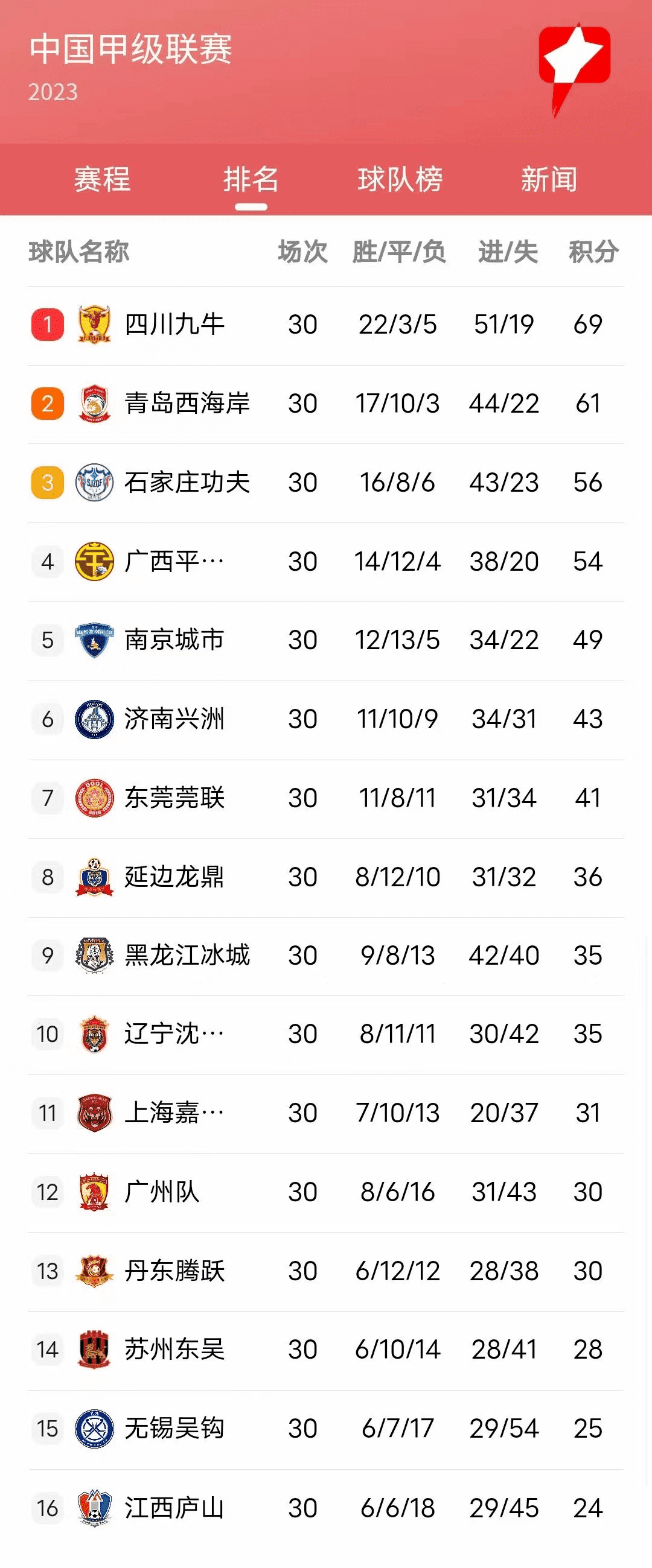652x1568 pixels.
Task: Switch to the 赛程 tab
Action: coord(103,180)
